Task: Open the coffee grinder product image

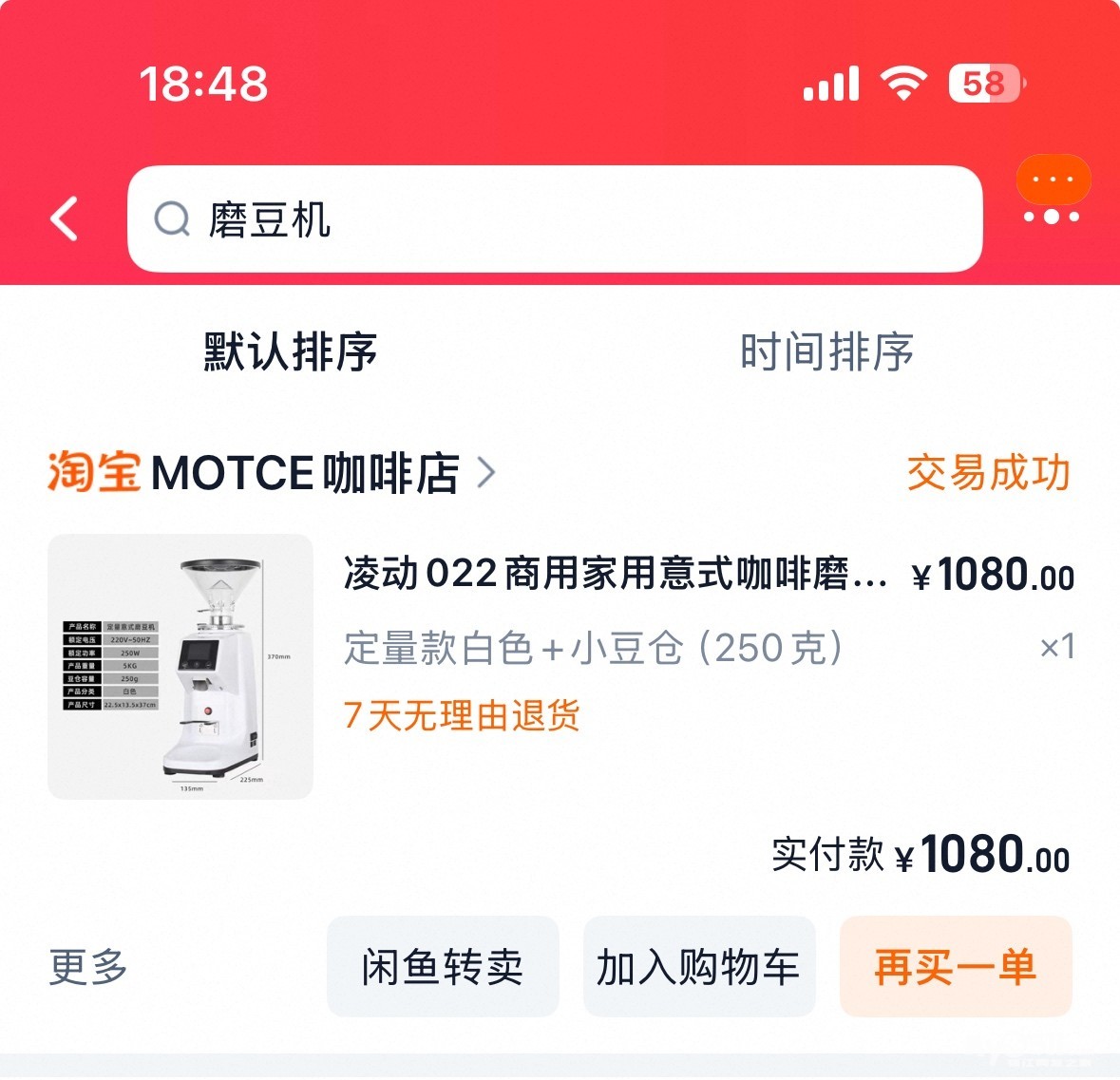Action: (180, 667)
